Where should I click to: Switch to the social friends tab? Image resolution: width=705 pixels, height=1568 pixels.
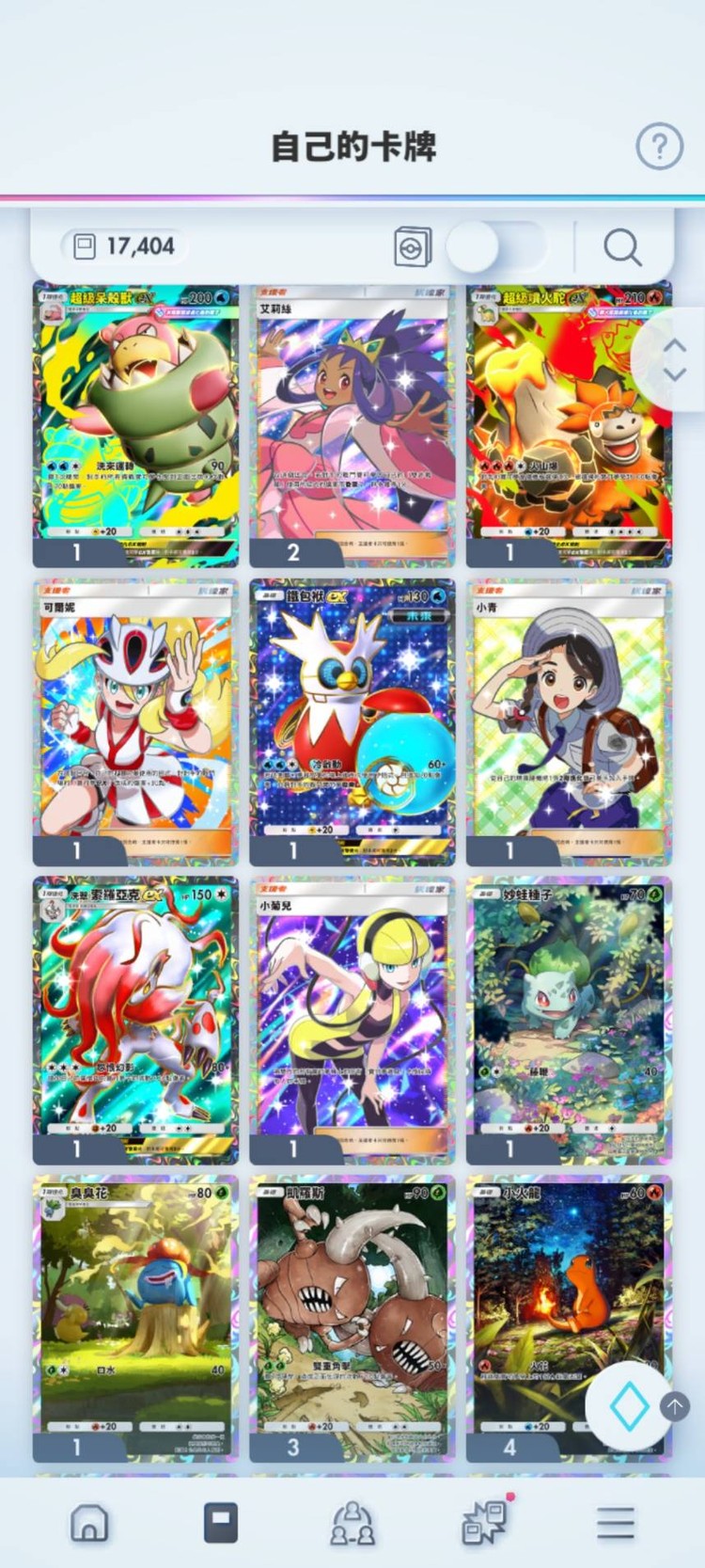tap(352, 1523)
